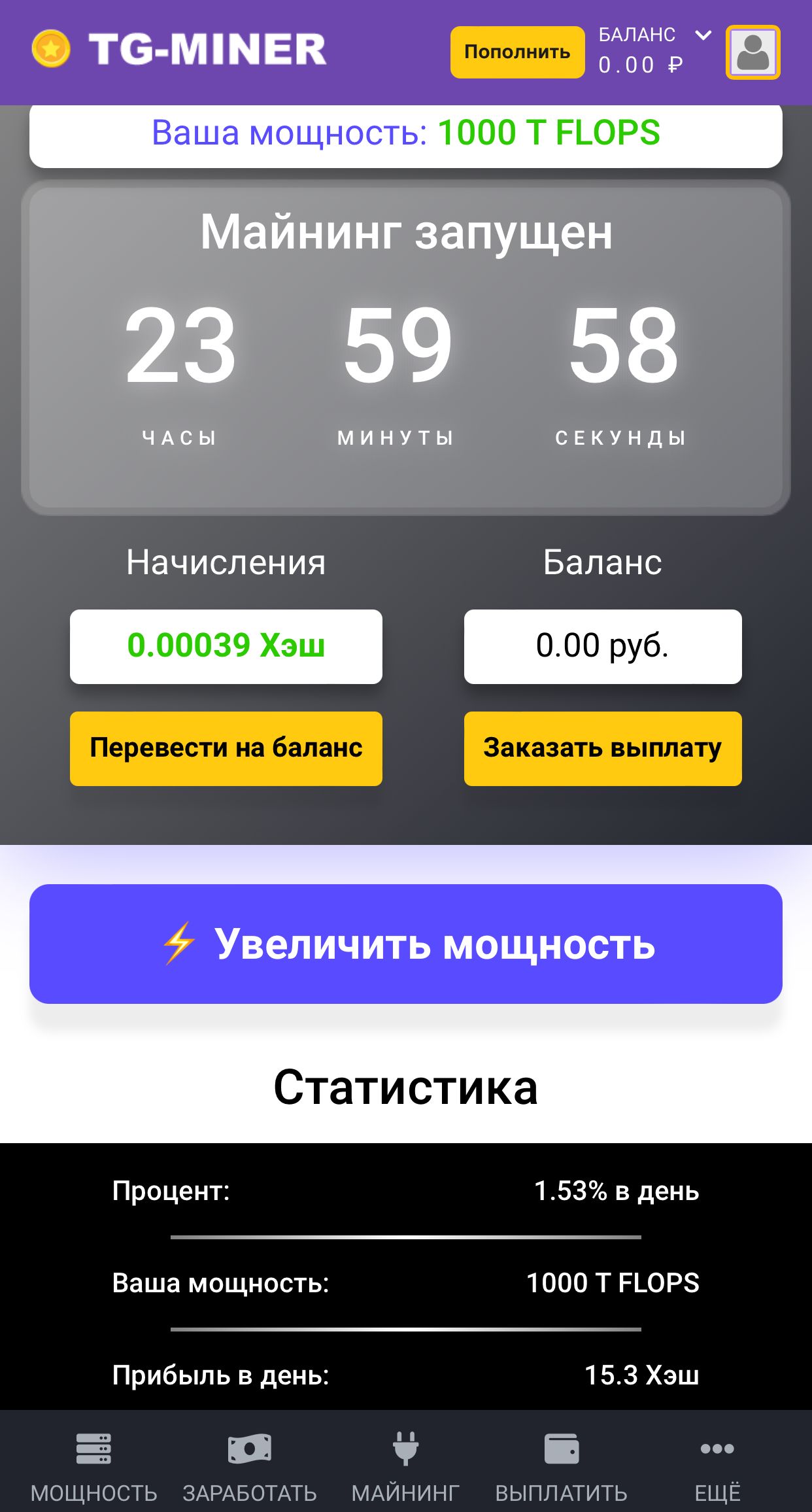812x1512 pixels.
Task: Click Перевести на баланс
Action: point(226,747)
